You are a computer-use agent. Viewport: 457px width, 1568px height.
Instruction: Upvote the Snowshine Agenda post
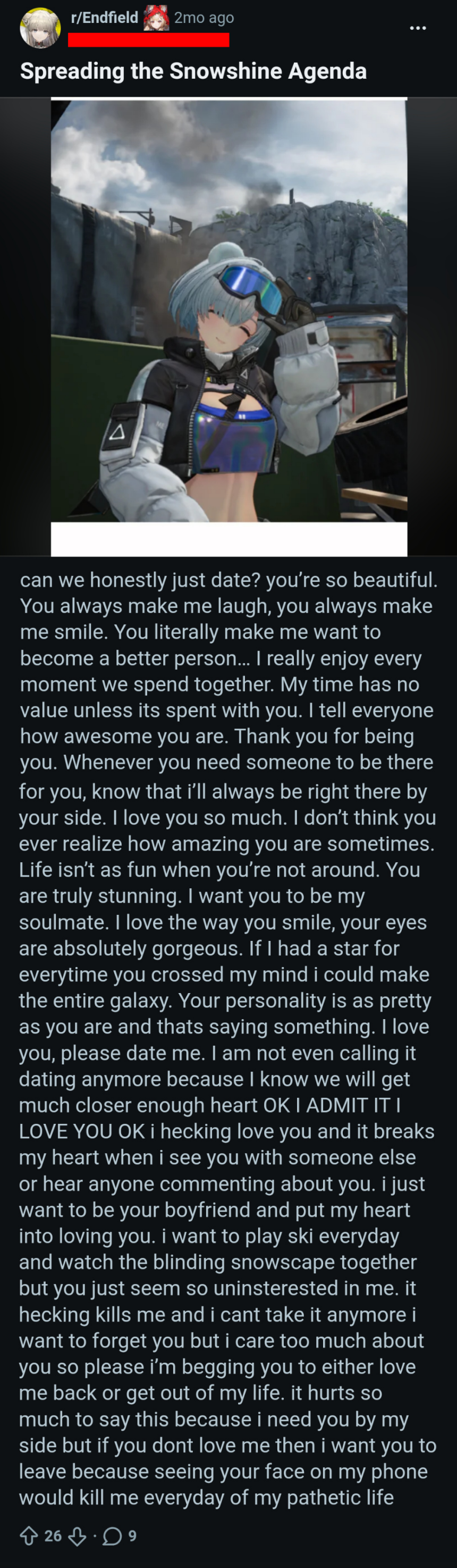(x=29, y=1536)
